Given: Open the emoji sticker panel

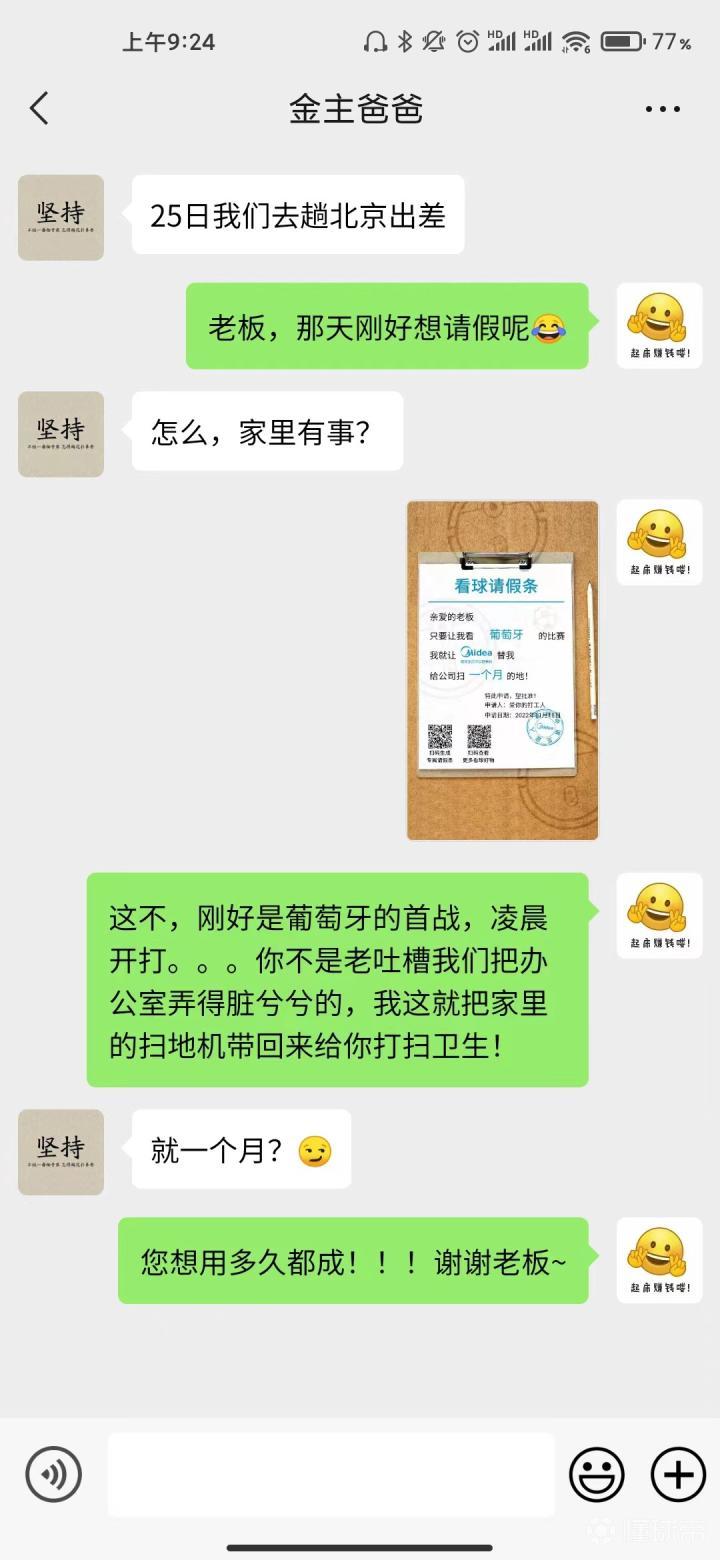Looking at the screenshot, I should (597, 1474).
